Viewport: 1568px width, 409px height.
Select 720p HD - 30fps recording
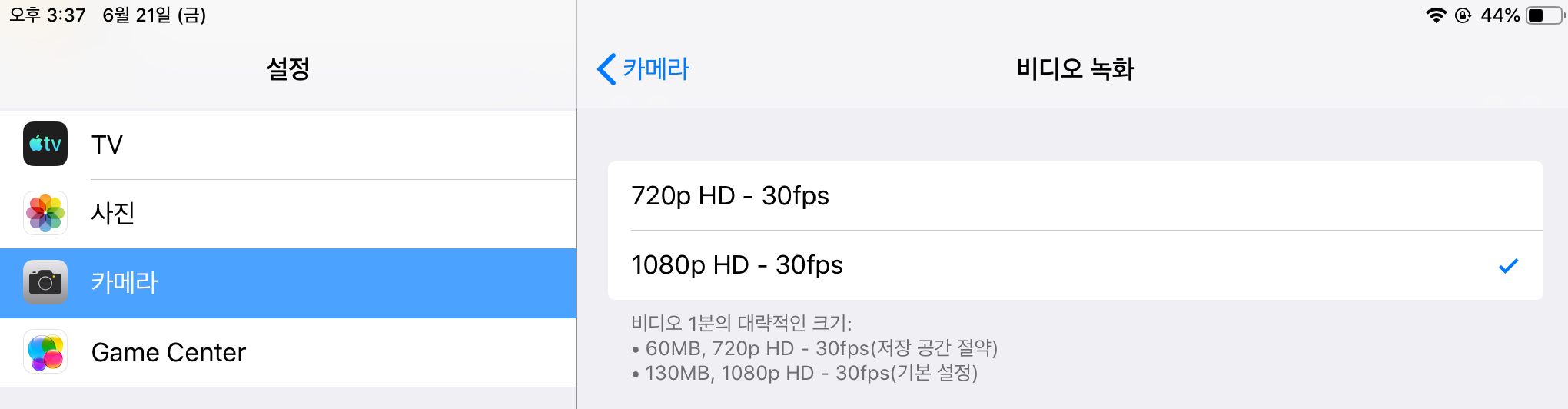[x=1075, y=196]
